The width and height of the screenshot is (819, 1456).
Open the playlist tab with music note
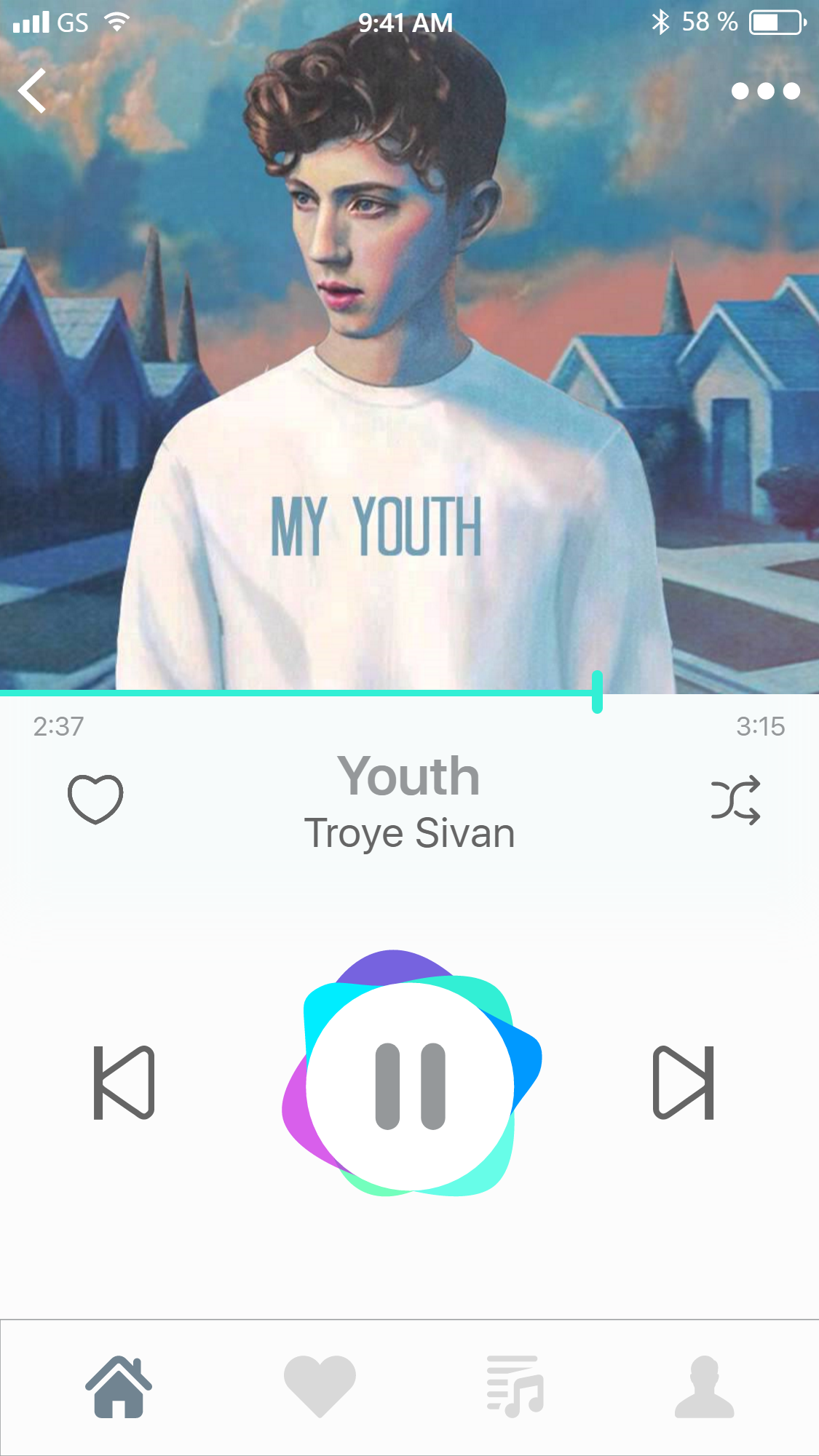tap(515, 1386)
